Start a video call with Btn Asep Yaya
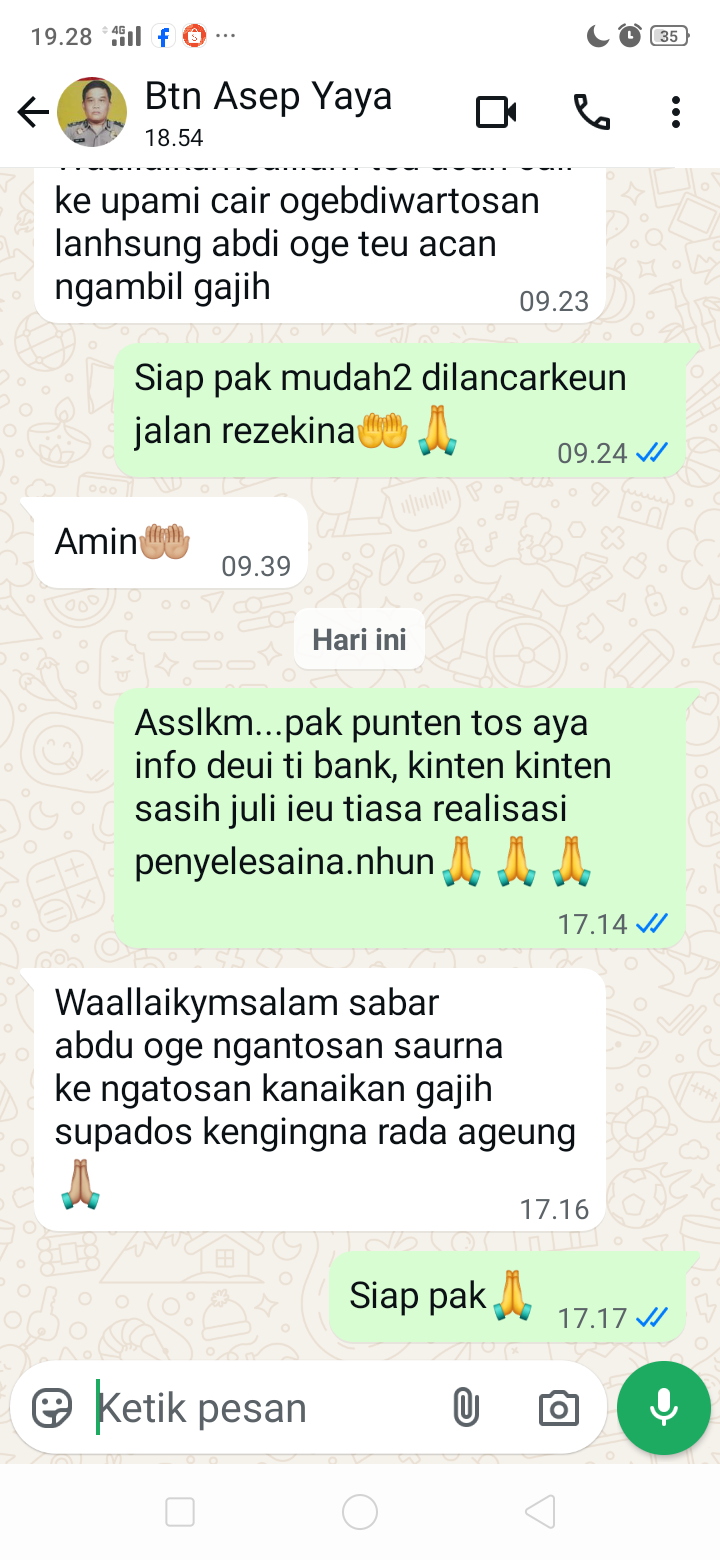720x1560 pixels. click(x=496, y=112)
